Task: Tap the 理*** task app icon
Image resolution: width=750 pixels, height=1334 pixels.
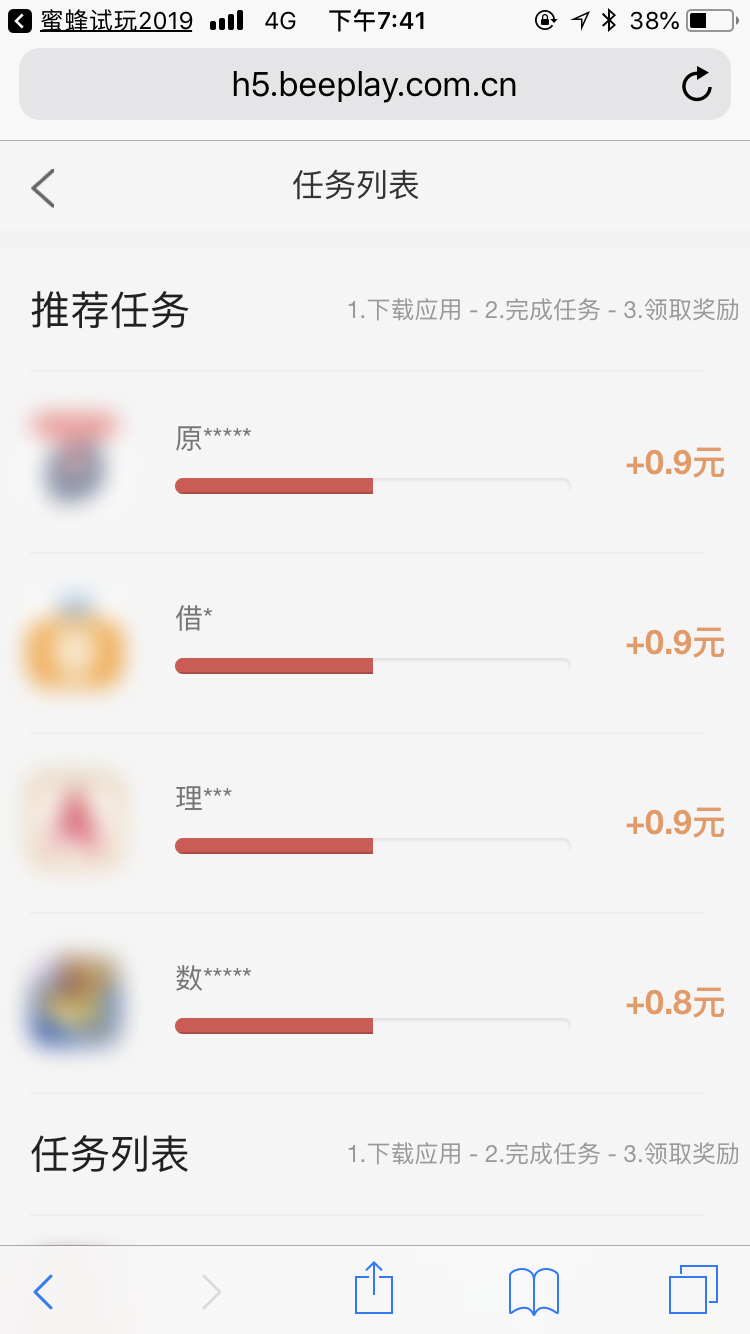Action: tap(75, 821)
